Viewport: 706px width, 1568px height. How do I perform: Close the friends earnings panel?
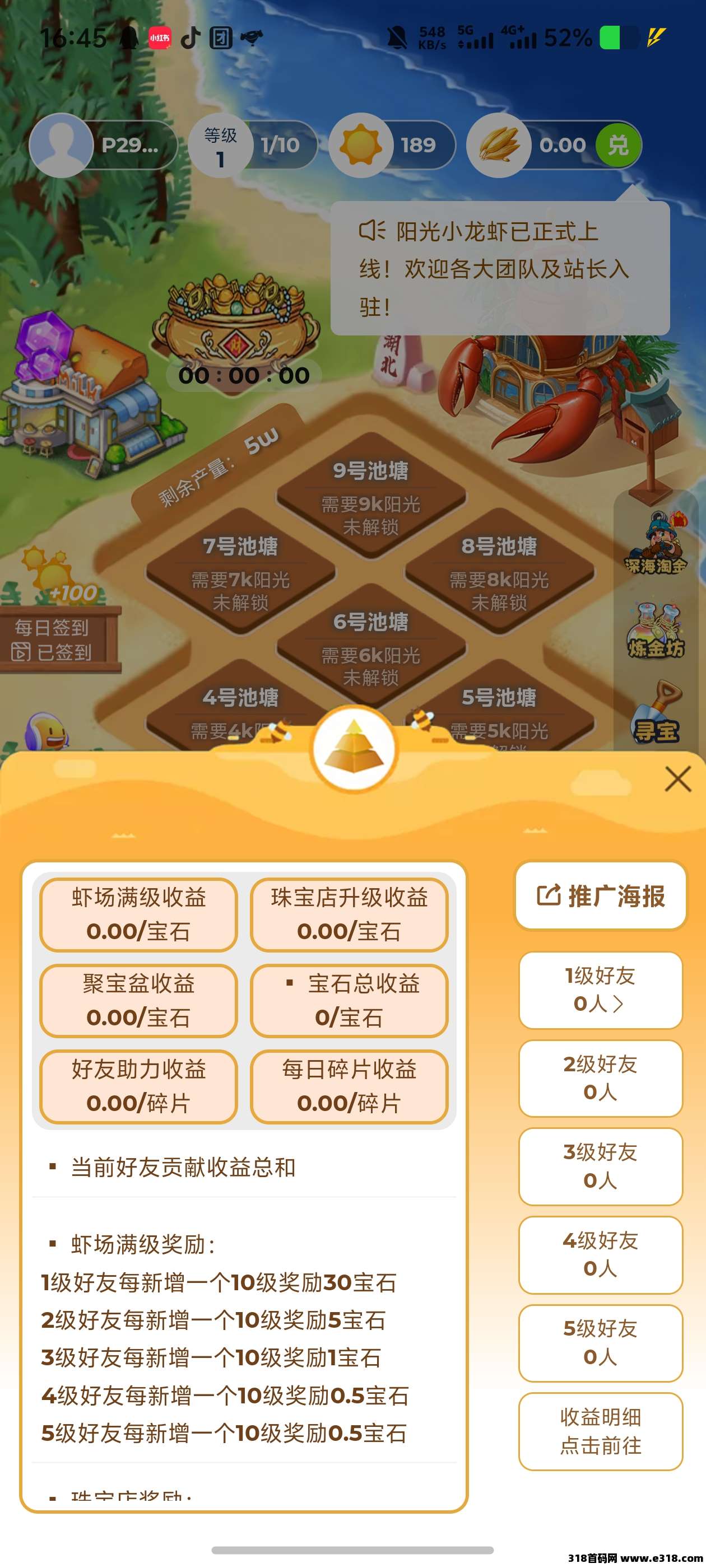pyautogui.click(x=677, y=779)
